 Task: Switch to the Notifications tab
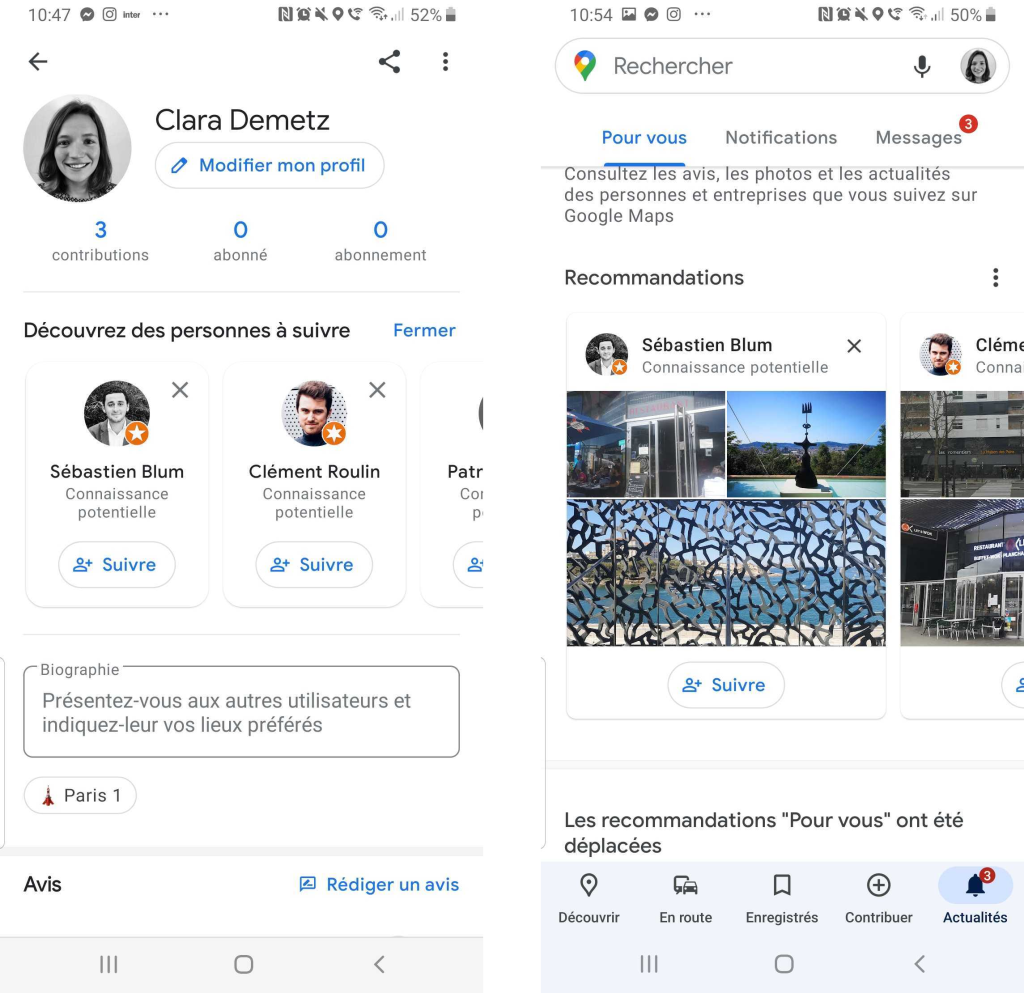click(x=781, y=138)
